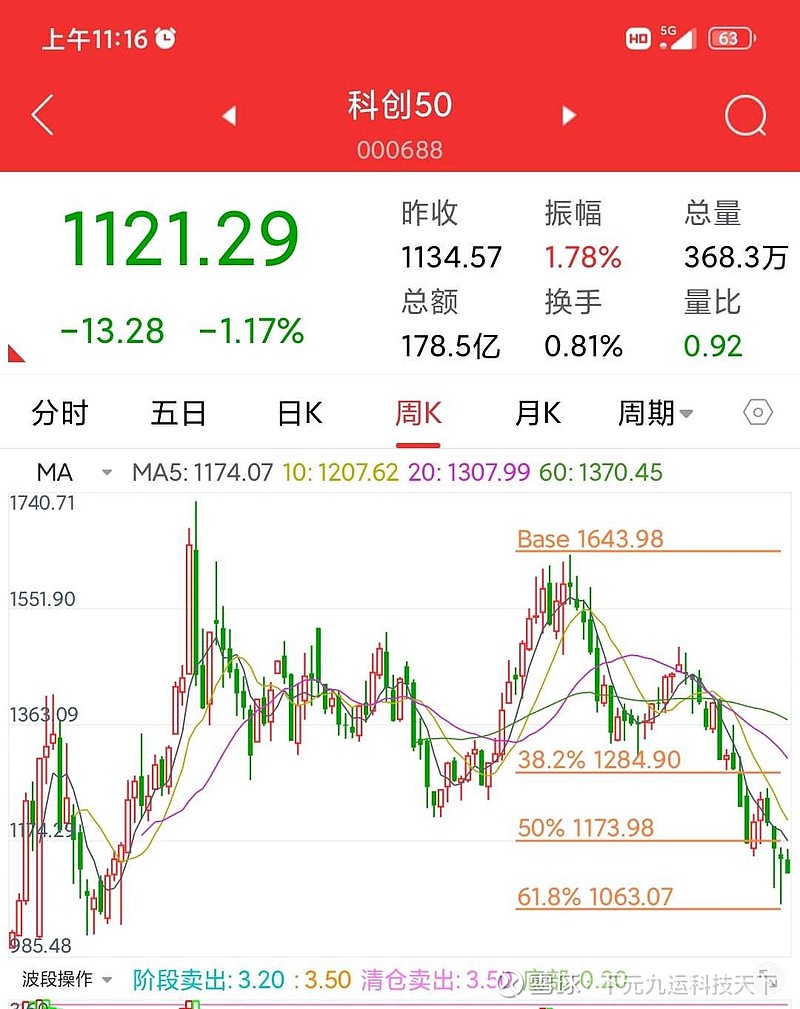Go to previous stock with the left arrow
Viewport: 800px width, 1009px height.
[229, 115]
